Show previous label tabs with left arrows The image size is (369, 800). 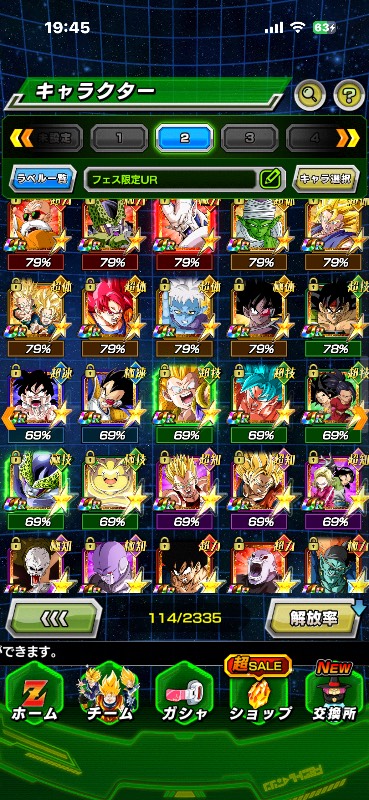(x=21, y=137)
